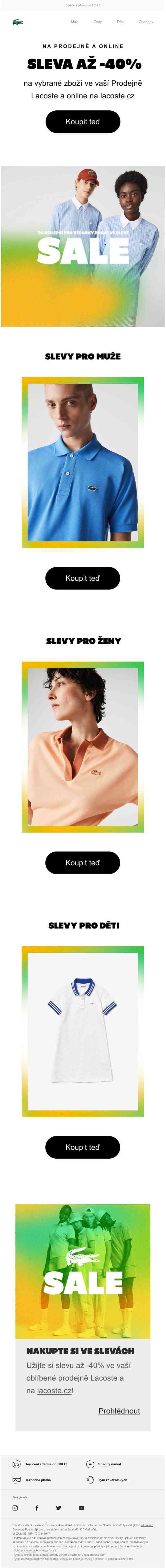The image size is (166, 1568).
Task: Tap Koupit teď under the -40% headline
Action: click(x=83, y=122)
